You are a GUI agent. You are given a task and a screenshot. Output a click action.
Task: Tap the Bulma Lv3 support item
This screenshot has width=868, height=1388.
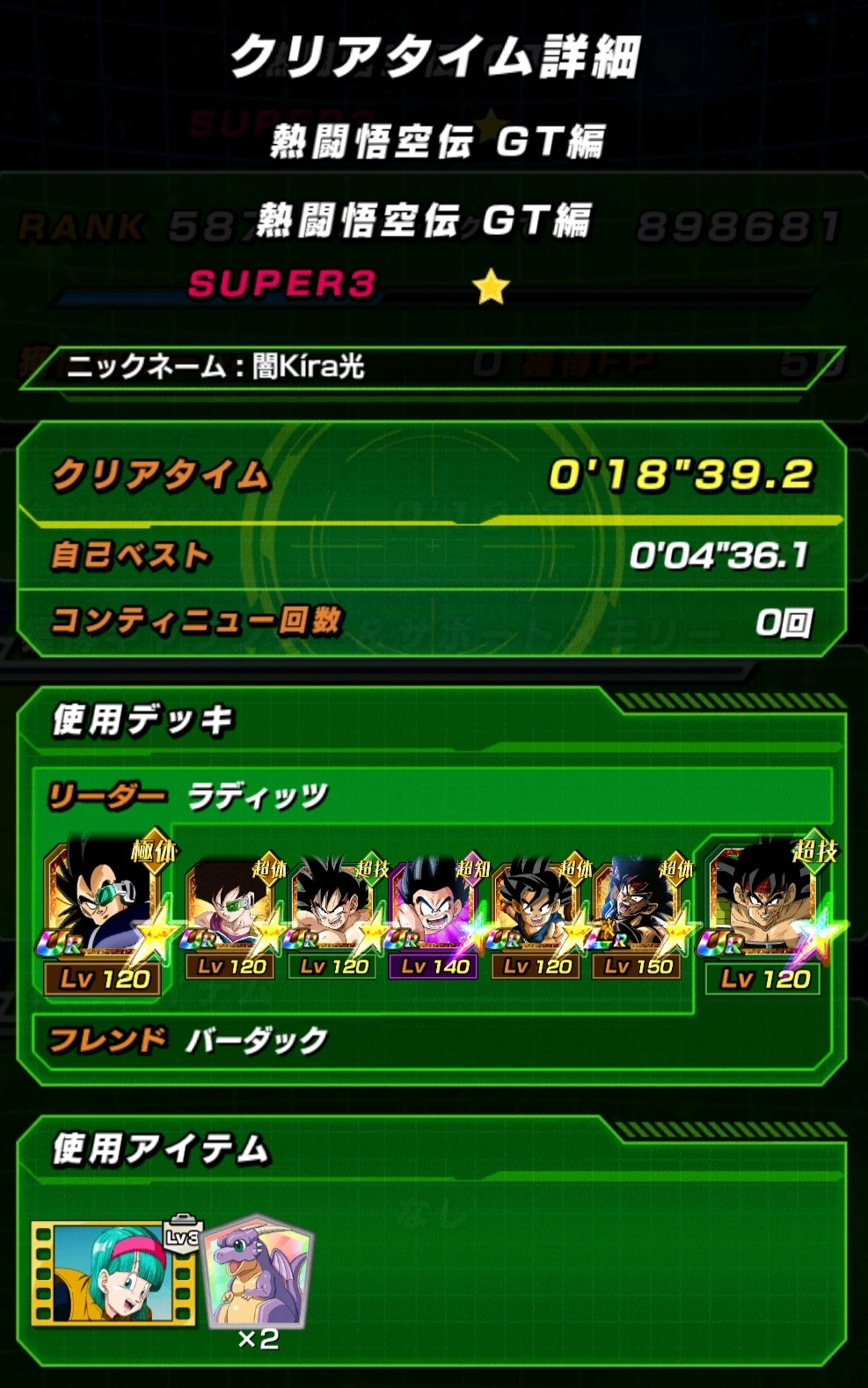(114, 1272)
